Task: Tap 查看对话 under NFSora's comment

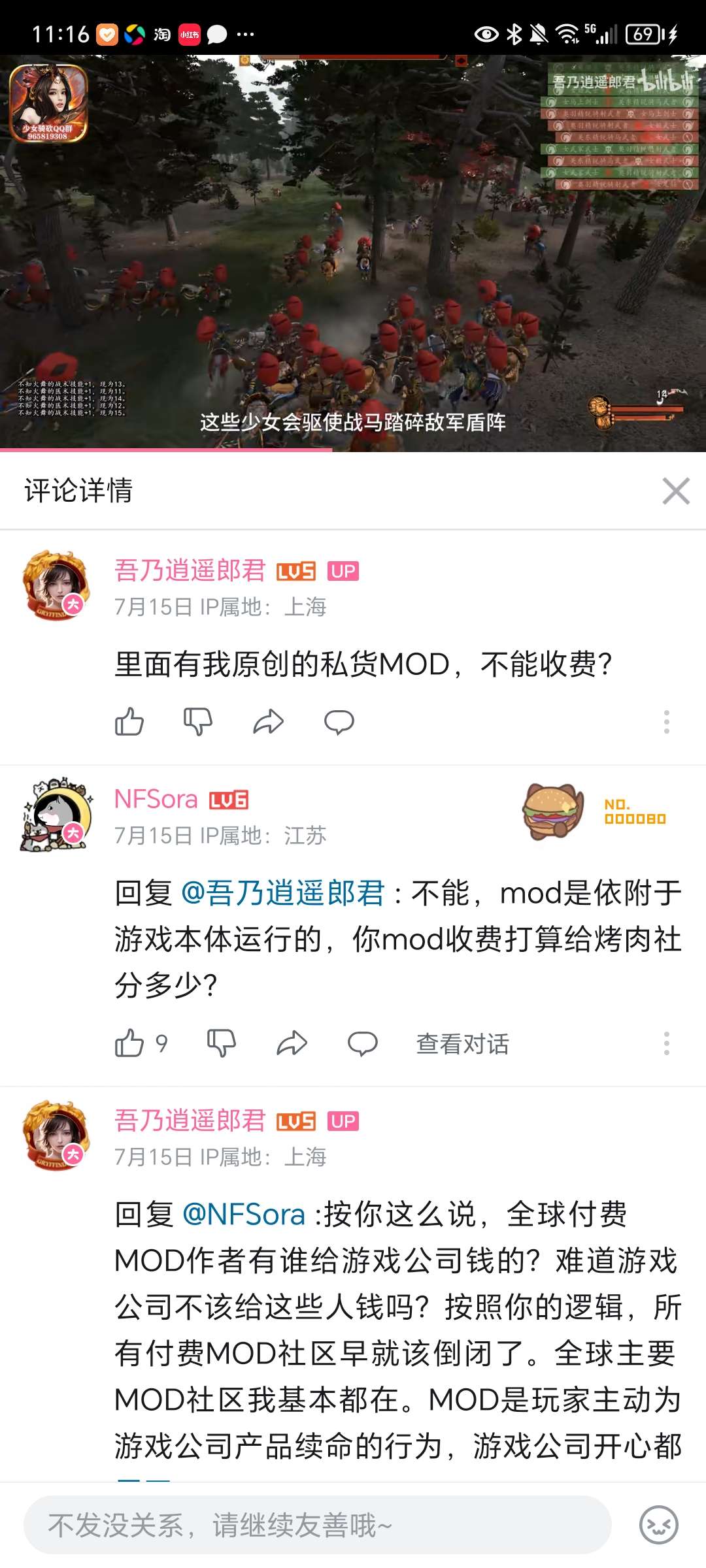Action: pos(462,1043)
